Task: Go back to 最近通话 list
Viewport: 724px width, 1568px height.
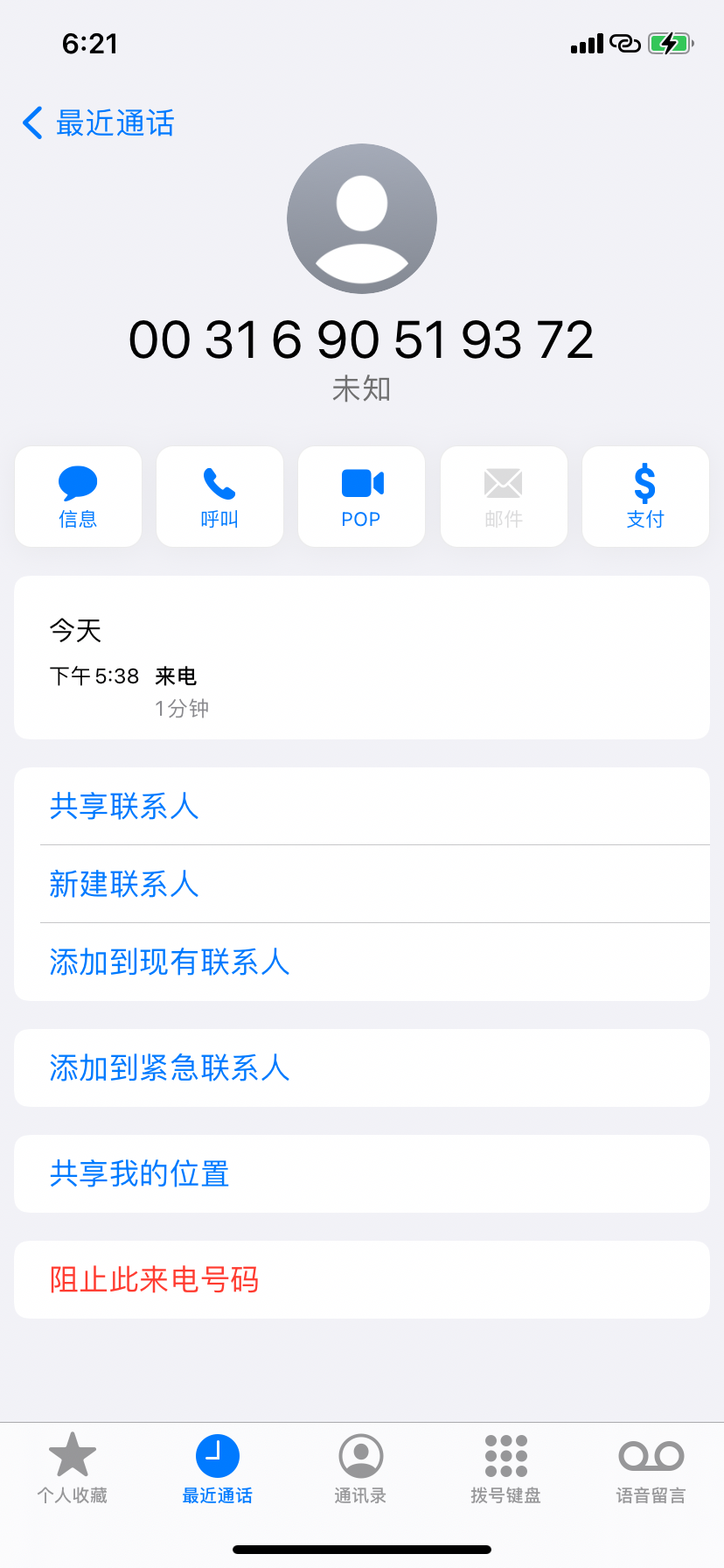Action: pos(98,123)
